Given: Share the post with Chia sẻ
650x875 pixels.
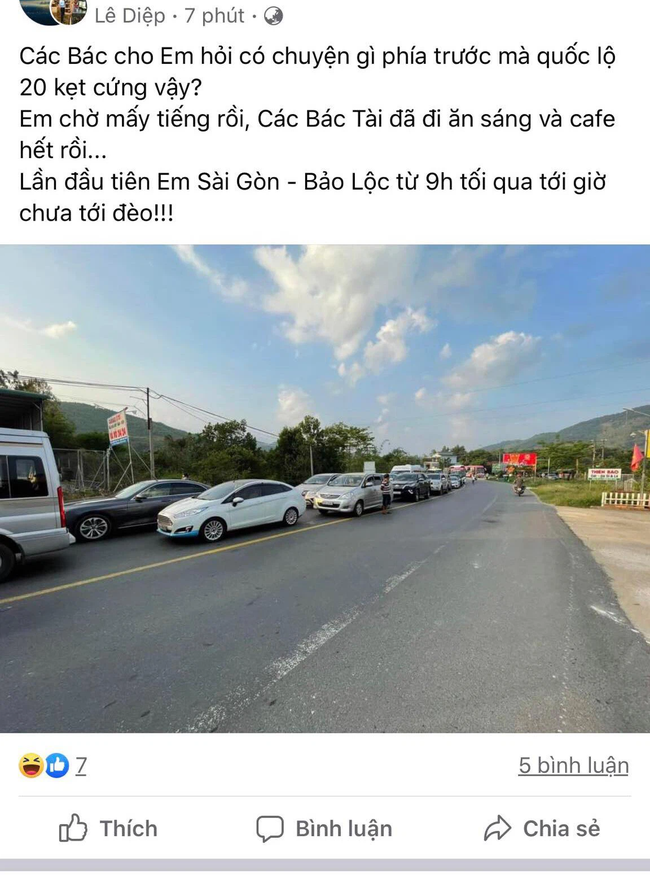Looking at the screenshot, I should [541, 828].
